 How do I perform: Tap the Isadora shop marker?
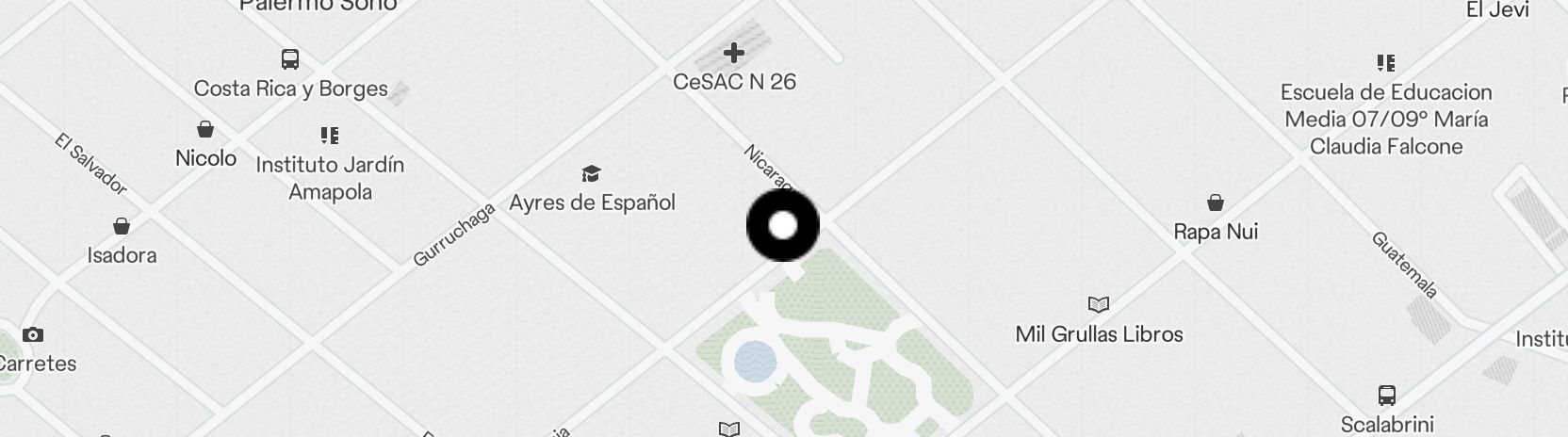122,226
